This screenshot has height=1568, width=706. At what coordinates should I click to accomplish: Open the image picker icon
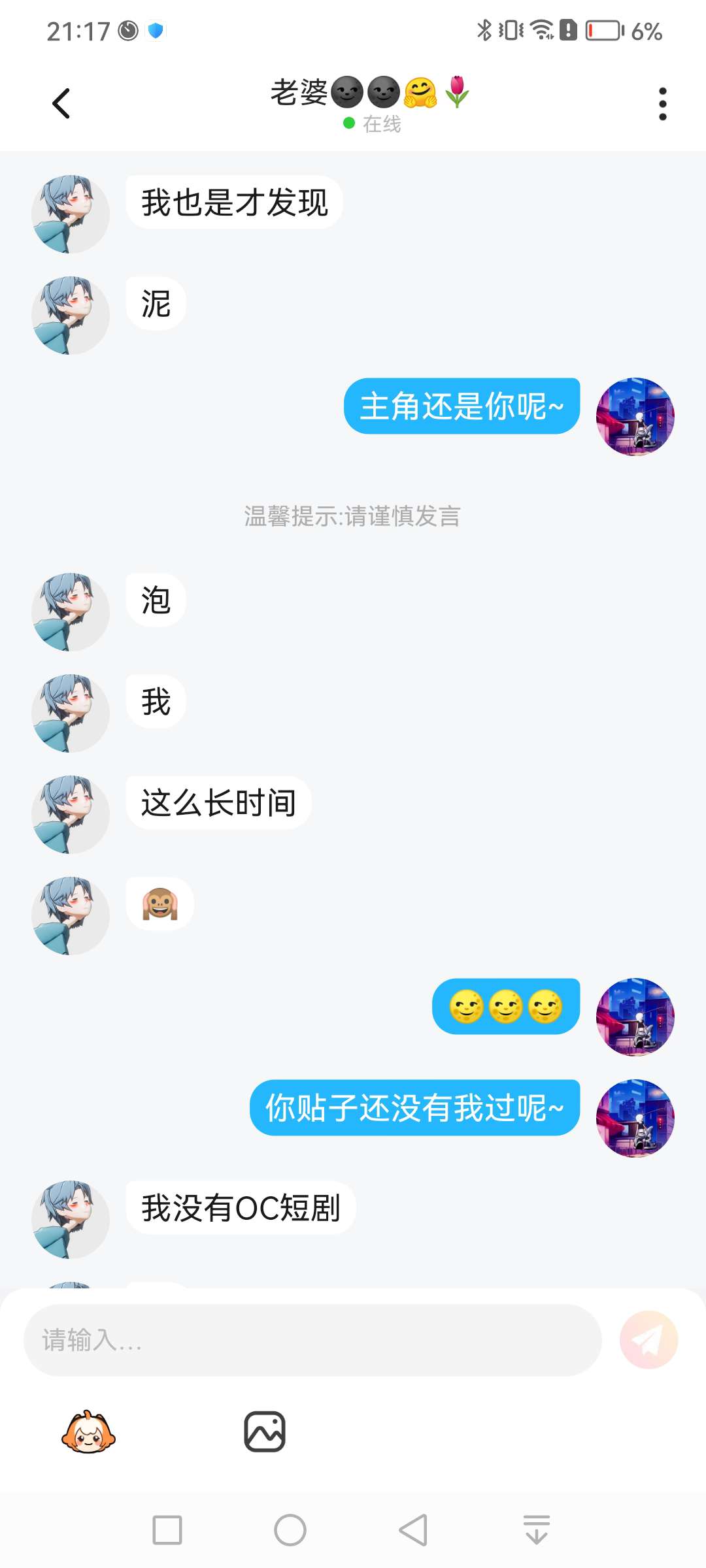click(x=265, y=1432)
